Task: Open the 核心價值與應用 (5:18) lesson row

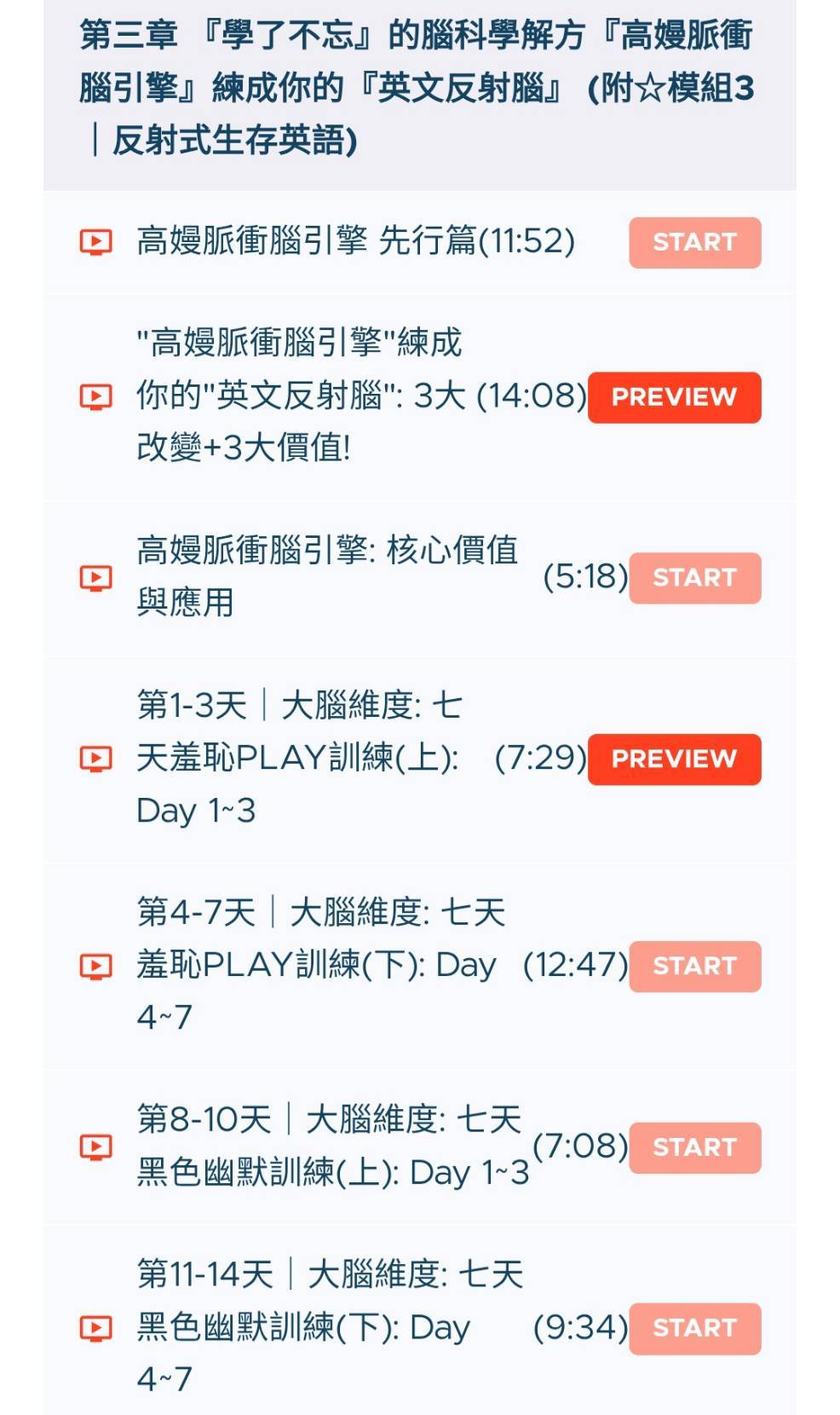Action: coord(420,578)
